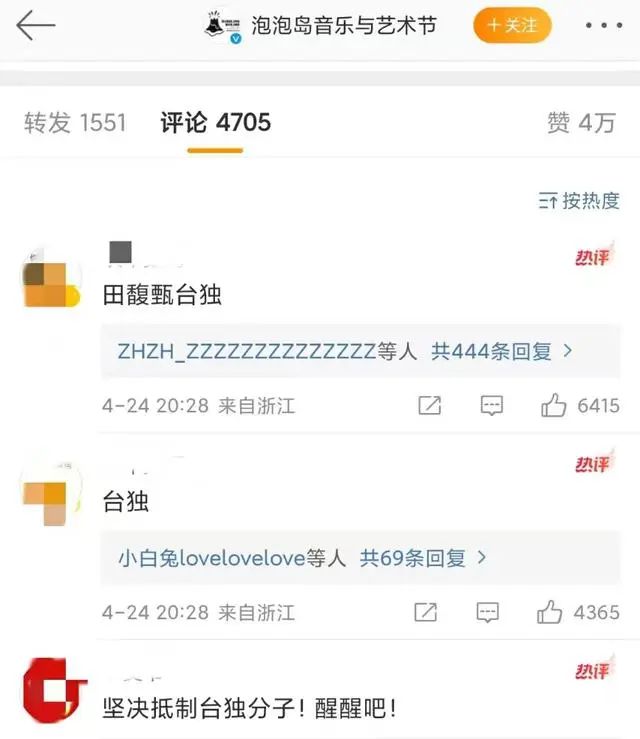
Task: Like the comment with 6415 likes
Action: coord(553,406)
